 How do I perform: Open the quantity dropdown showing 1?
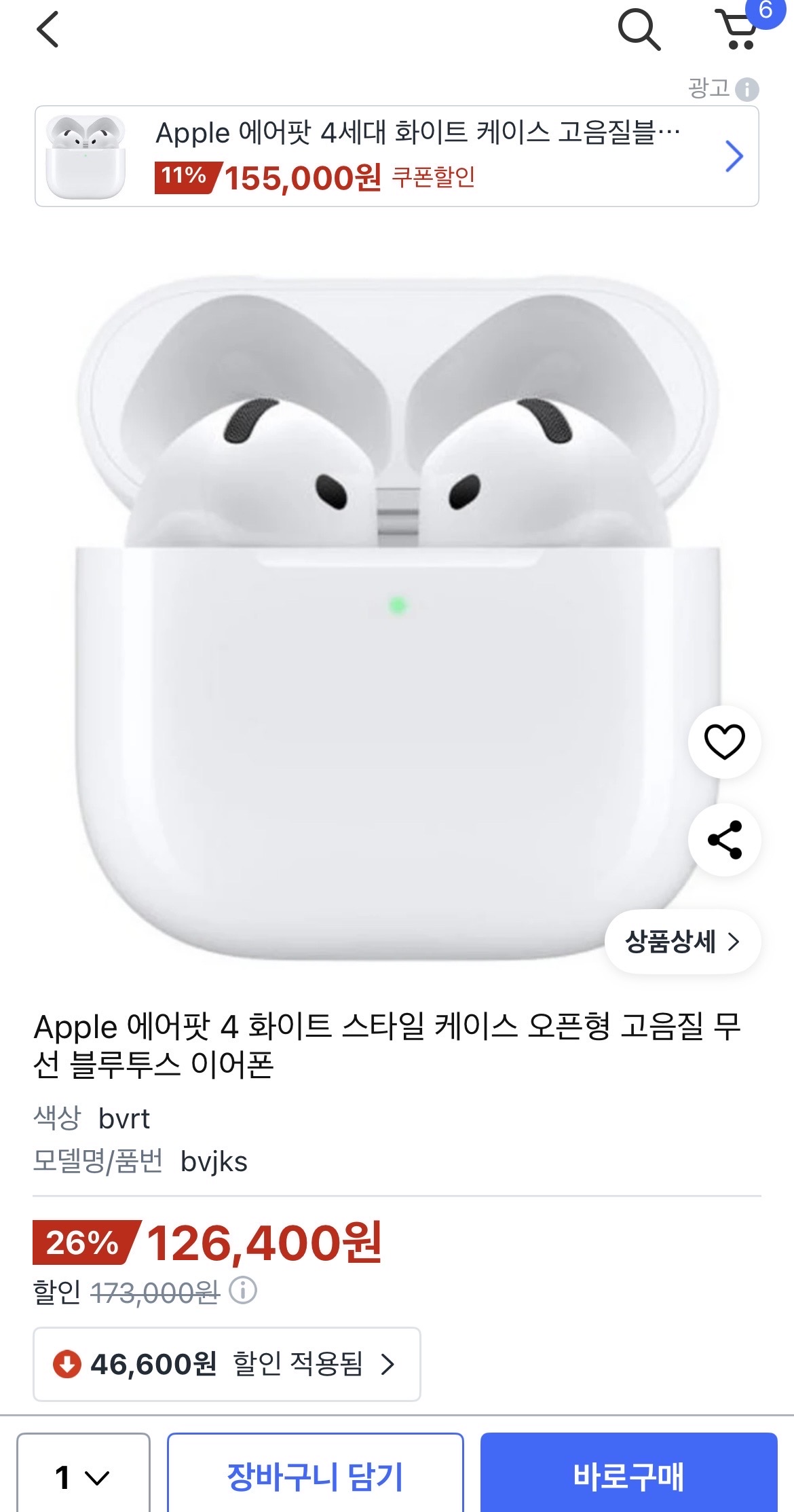[83, 1476]
